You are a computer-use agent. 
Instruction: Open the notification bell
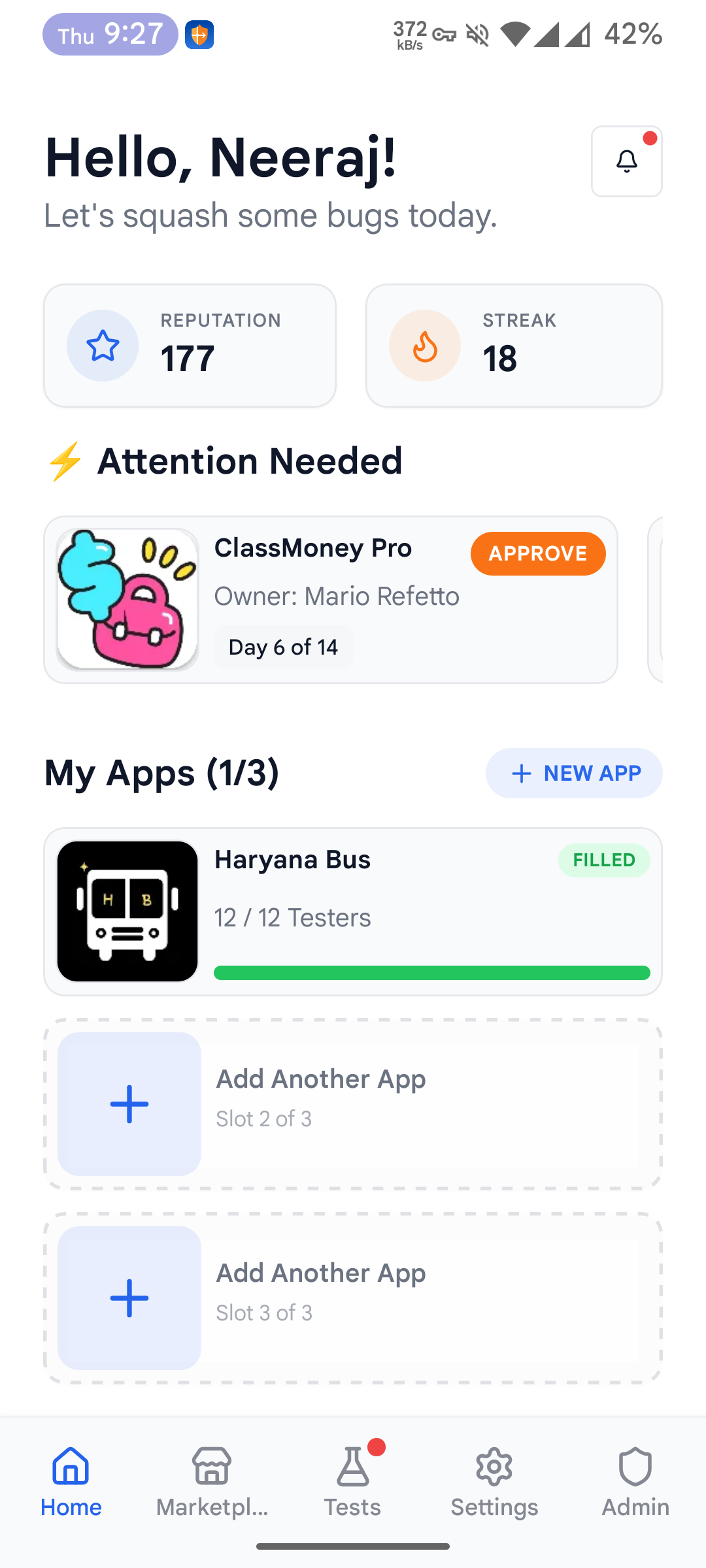coord(626,161)
